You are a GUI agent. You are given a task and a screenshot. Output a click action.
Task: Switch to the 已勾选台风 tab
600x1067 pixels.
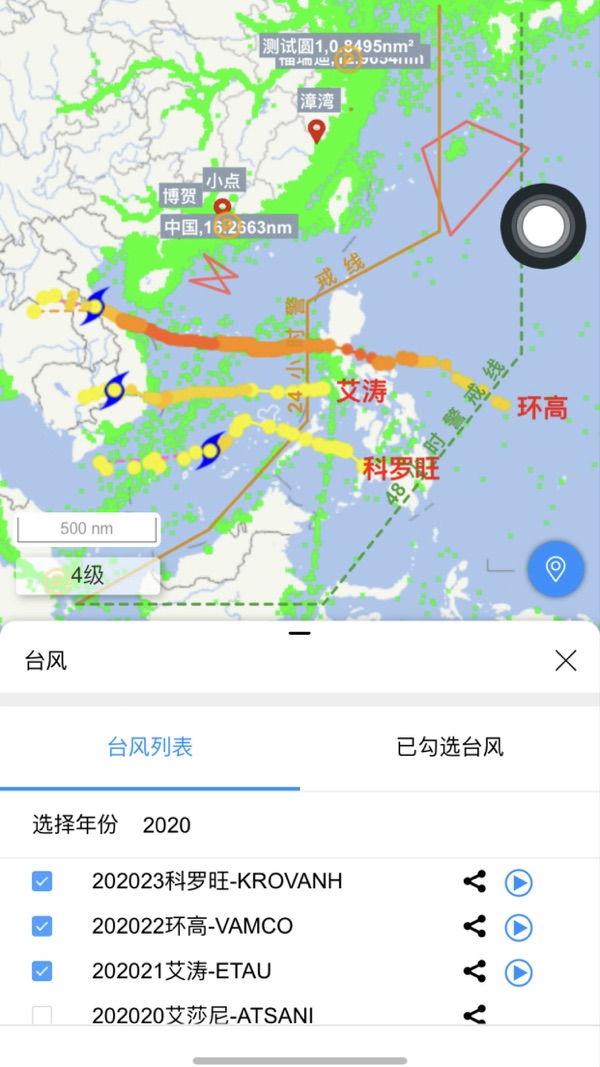tap(450, 747)
